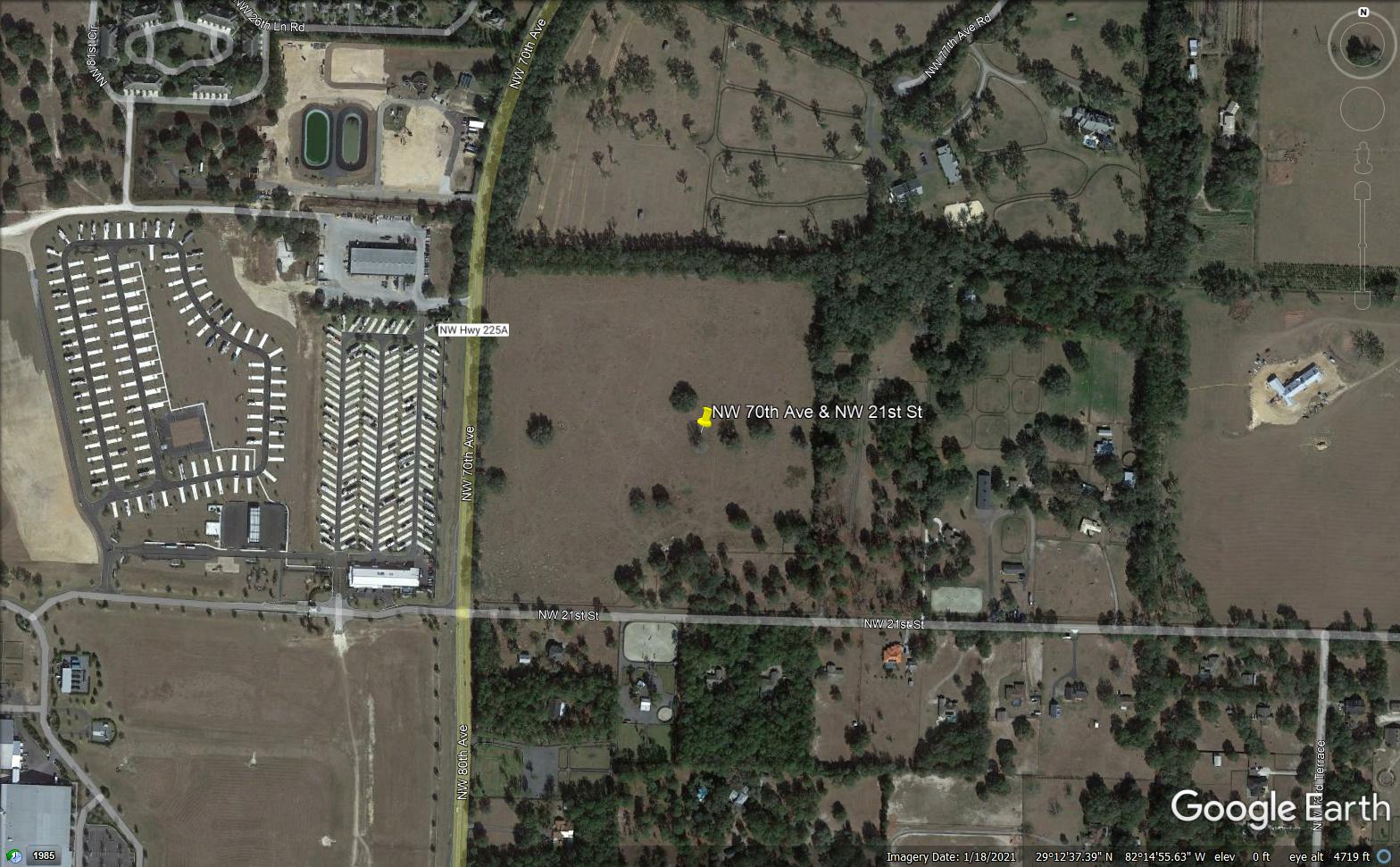
Task: Zoom in with the slider's top end
Action: (x=1362, y=191)
